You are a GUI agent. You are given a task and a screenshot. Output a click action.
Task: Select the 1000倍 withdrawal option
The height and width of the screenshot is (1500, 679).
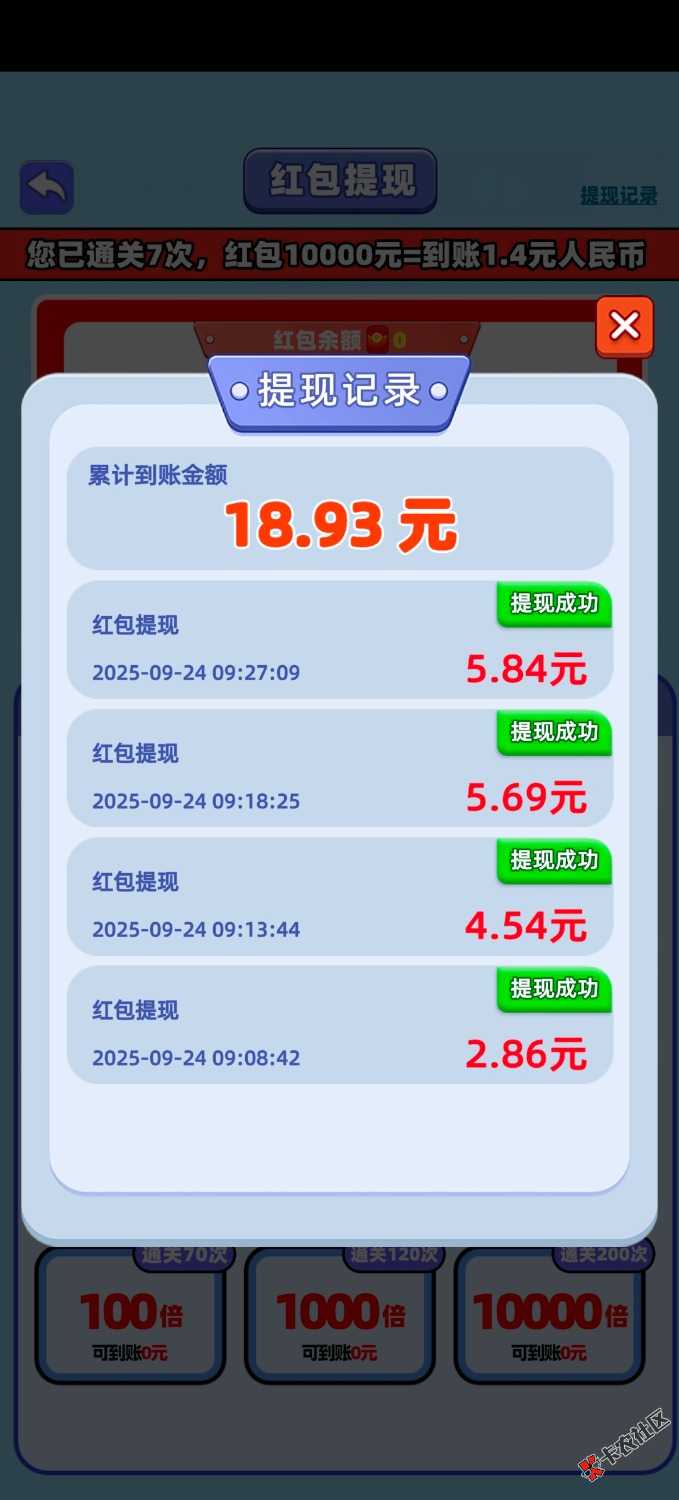click(340, 1316)
